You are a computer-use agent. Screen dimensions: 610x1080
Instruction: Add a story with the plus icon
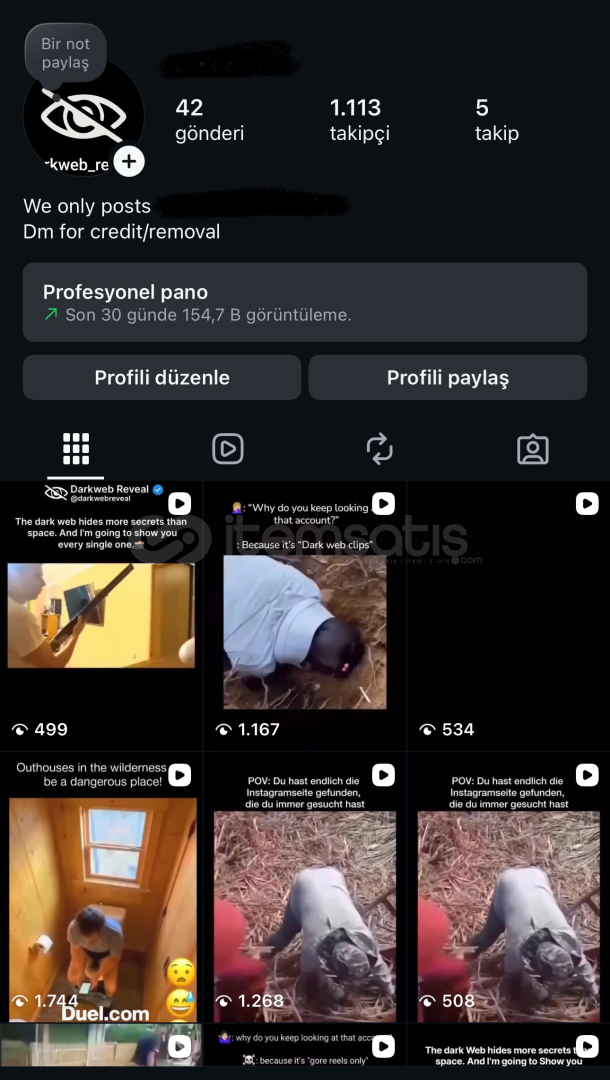point(129,162)
